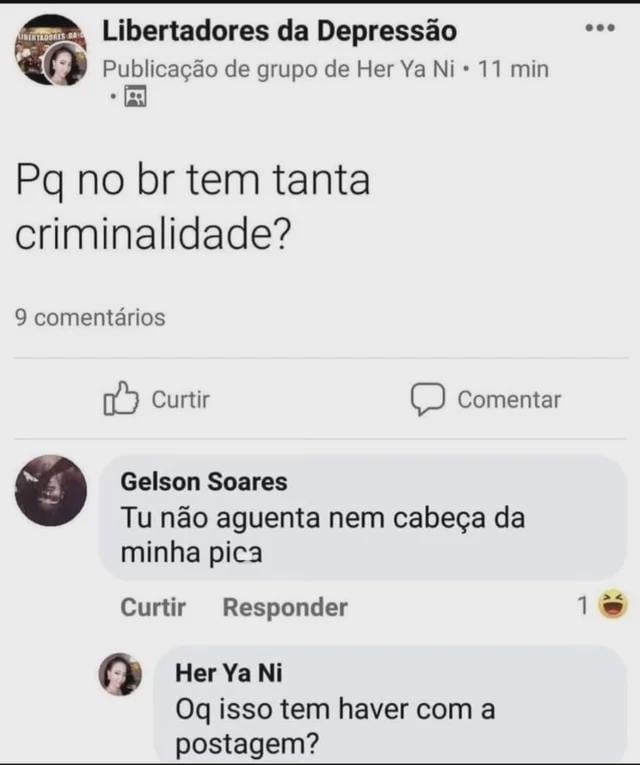640x765 pixels.
Task: Like Gelson Soares' comment via Curtir
Action: click(x=152, y=607)
